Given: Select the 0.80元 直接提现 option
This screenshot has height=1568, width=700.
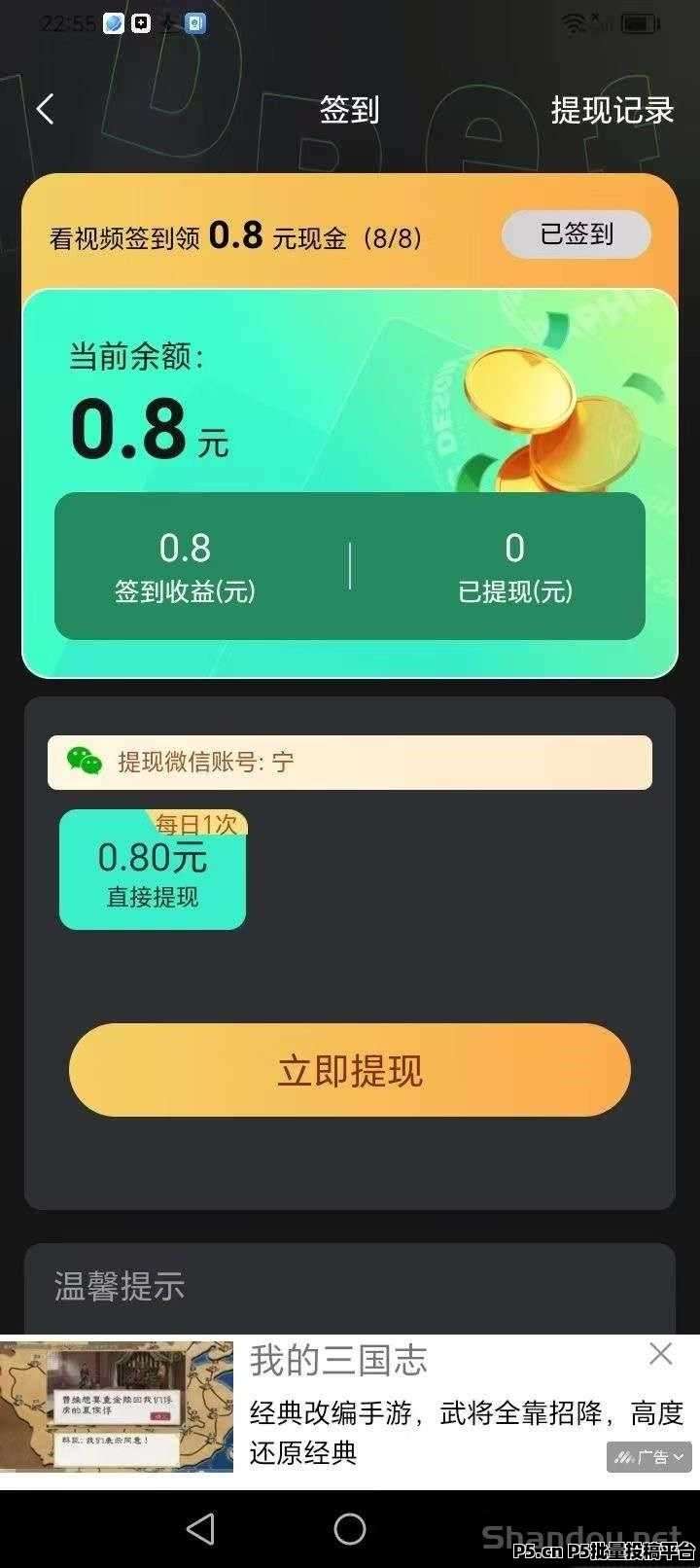Looking at the screenshot, I should point(153,870).
